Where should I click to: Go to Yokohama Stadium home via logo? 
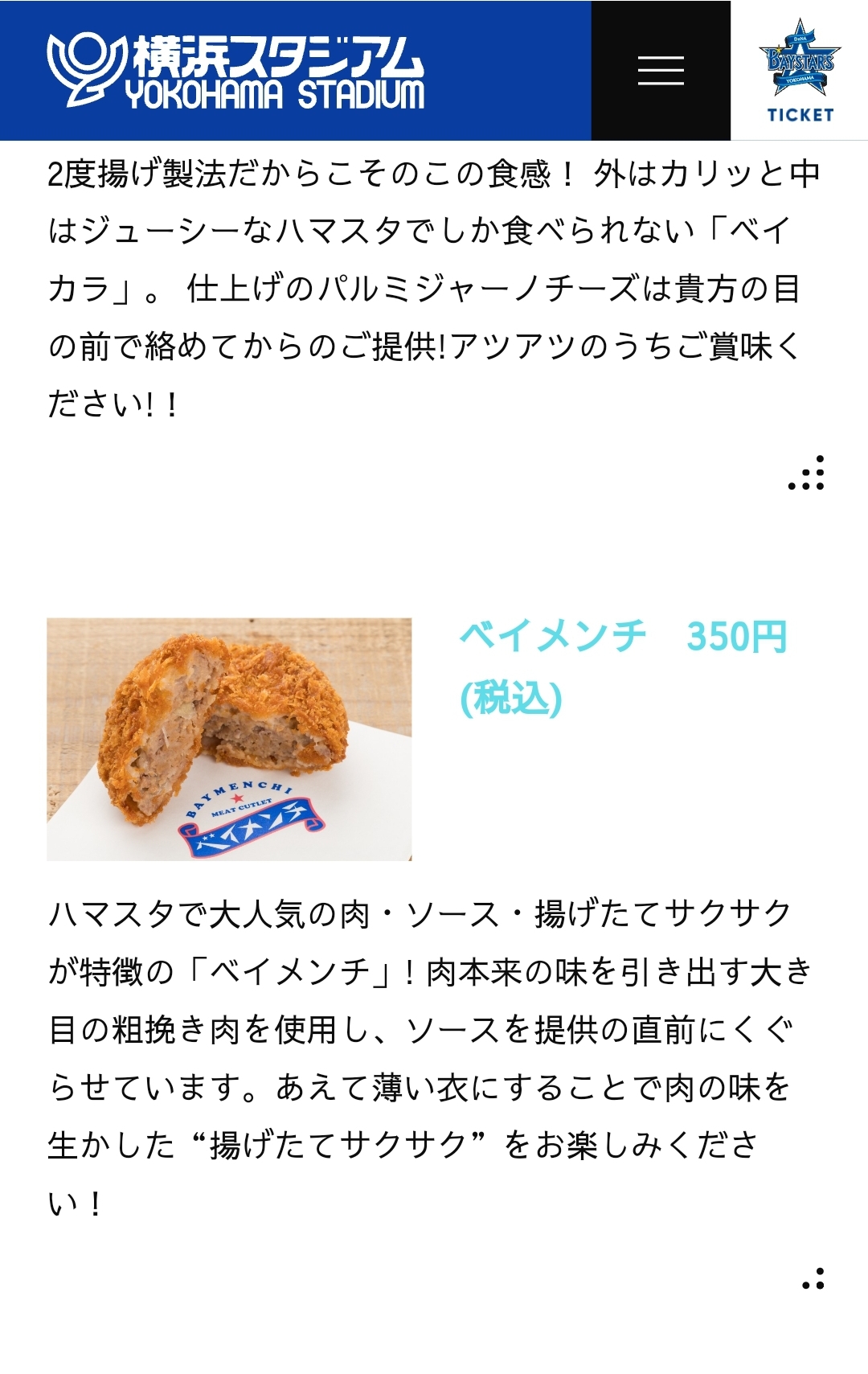pyautogui.click(x=235, y=72)
